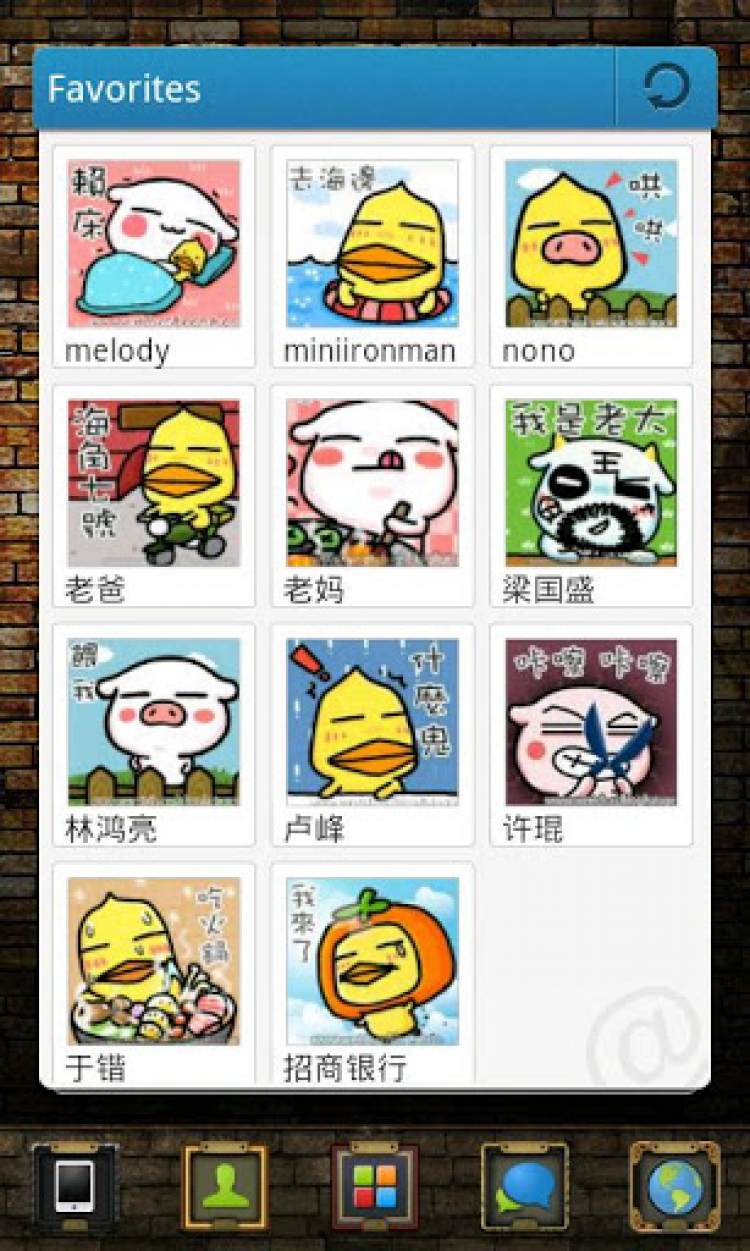750x1251 pixels.
Task: Open the browser globe icon
Action: [x=675, y=1186]
